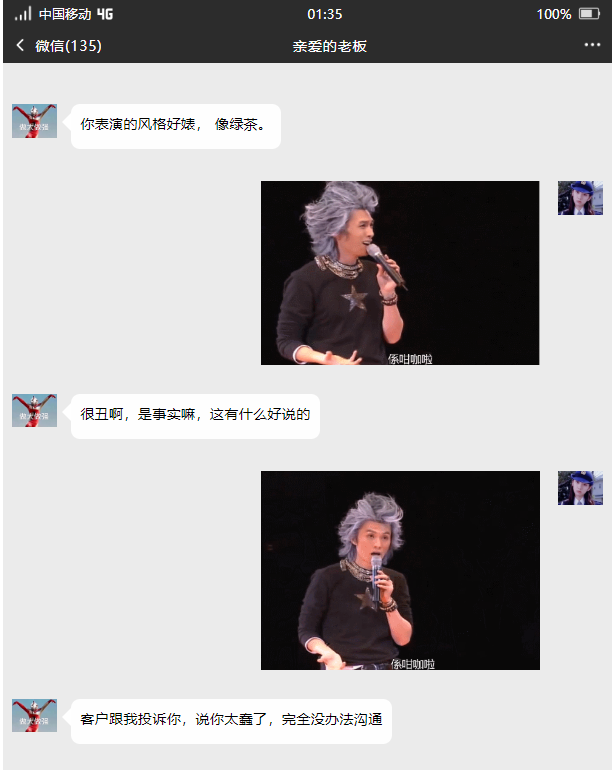Tap the boss's avatar beside 客户跟我投诉你 message
The width and height of the screenshot is (614, 770).
coord(34,715)
